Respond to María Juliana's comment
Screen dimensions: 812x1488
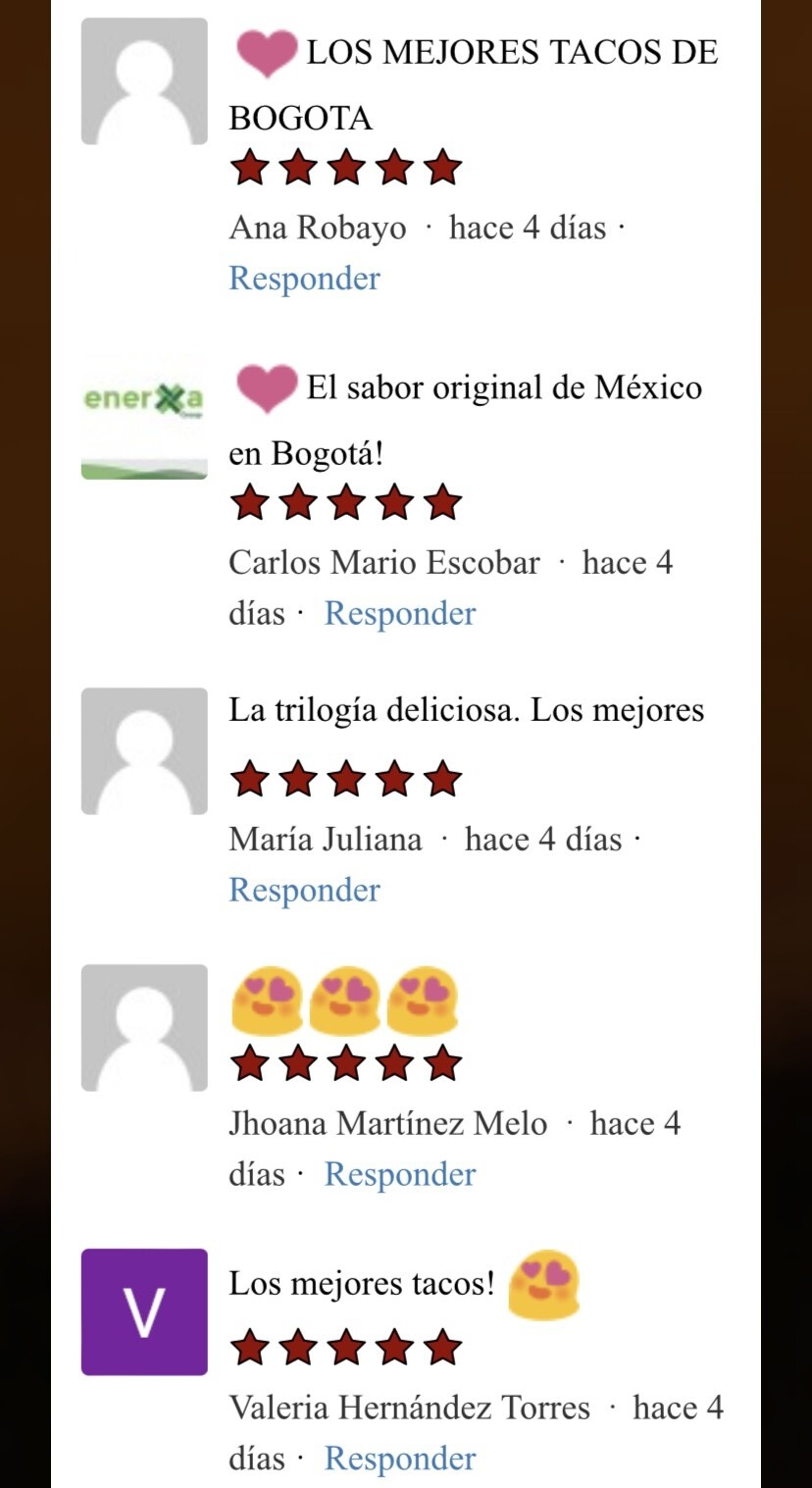(304, 891)
